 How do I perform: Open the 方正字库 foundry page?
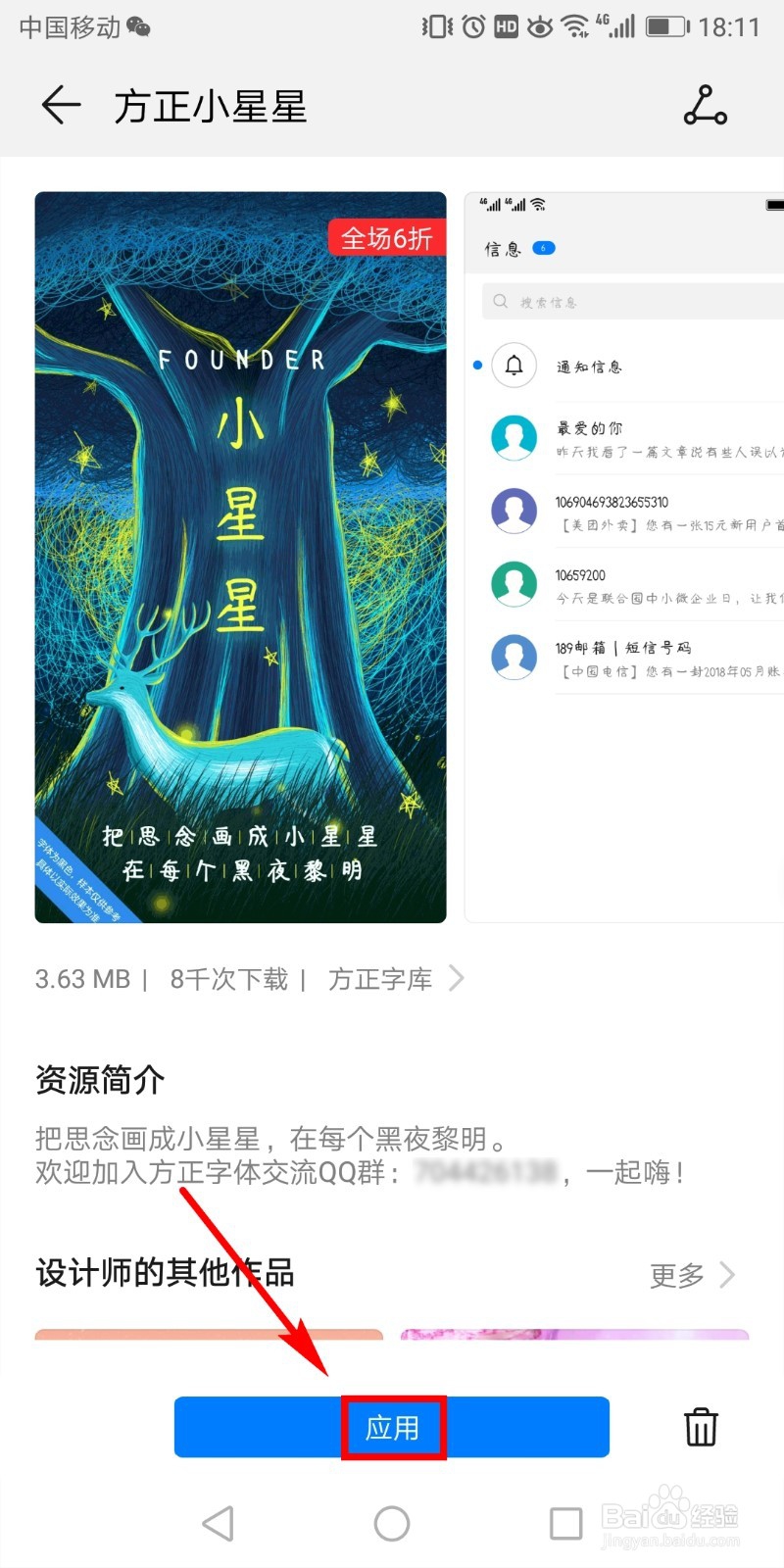380,978
